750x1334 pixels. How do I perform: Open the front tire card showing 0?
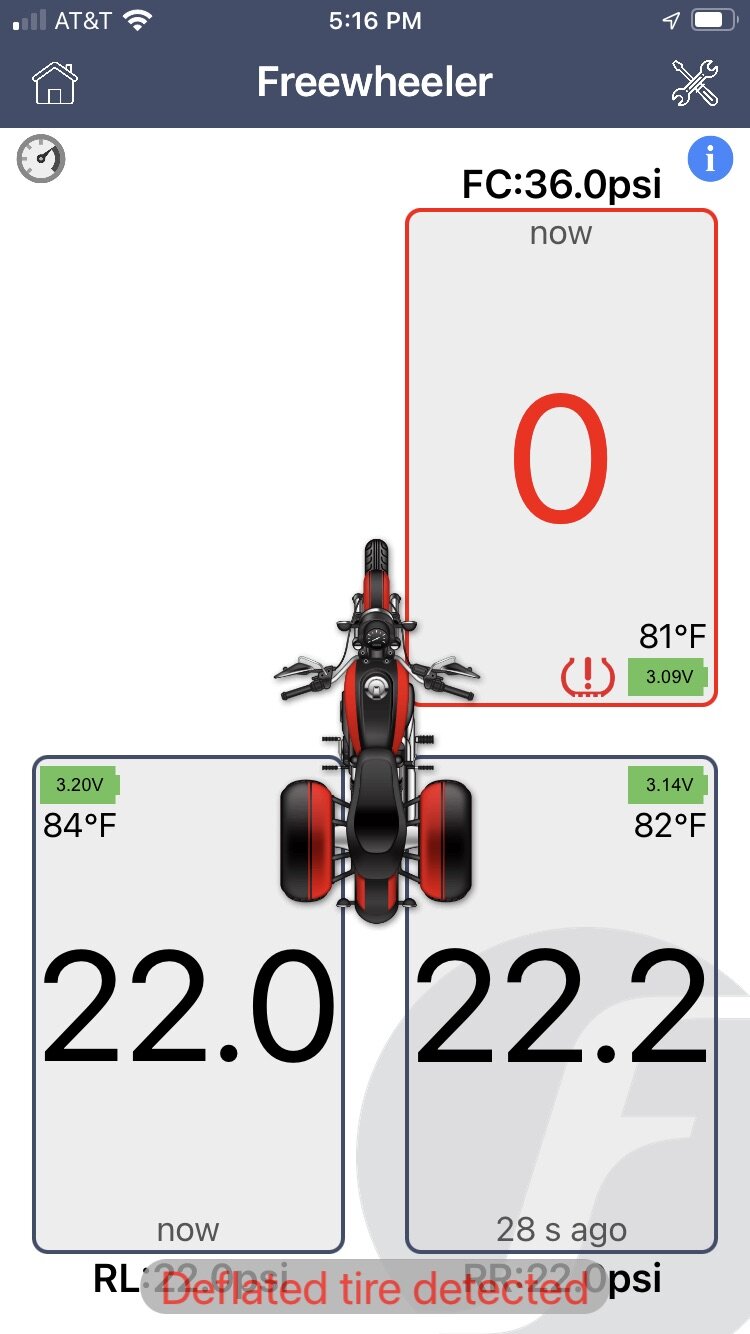561,457
